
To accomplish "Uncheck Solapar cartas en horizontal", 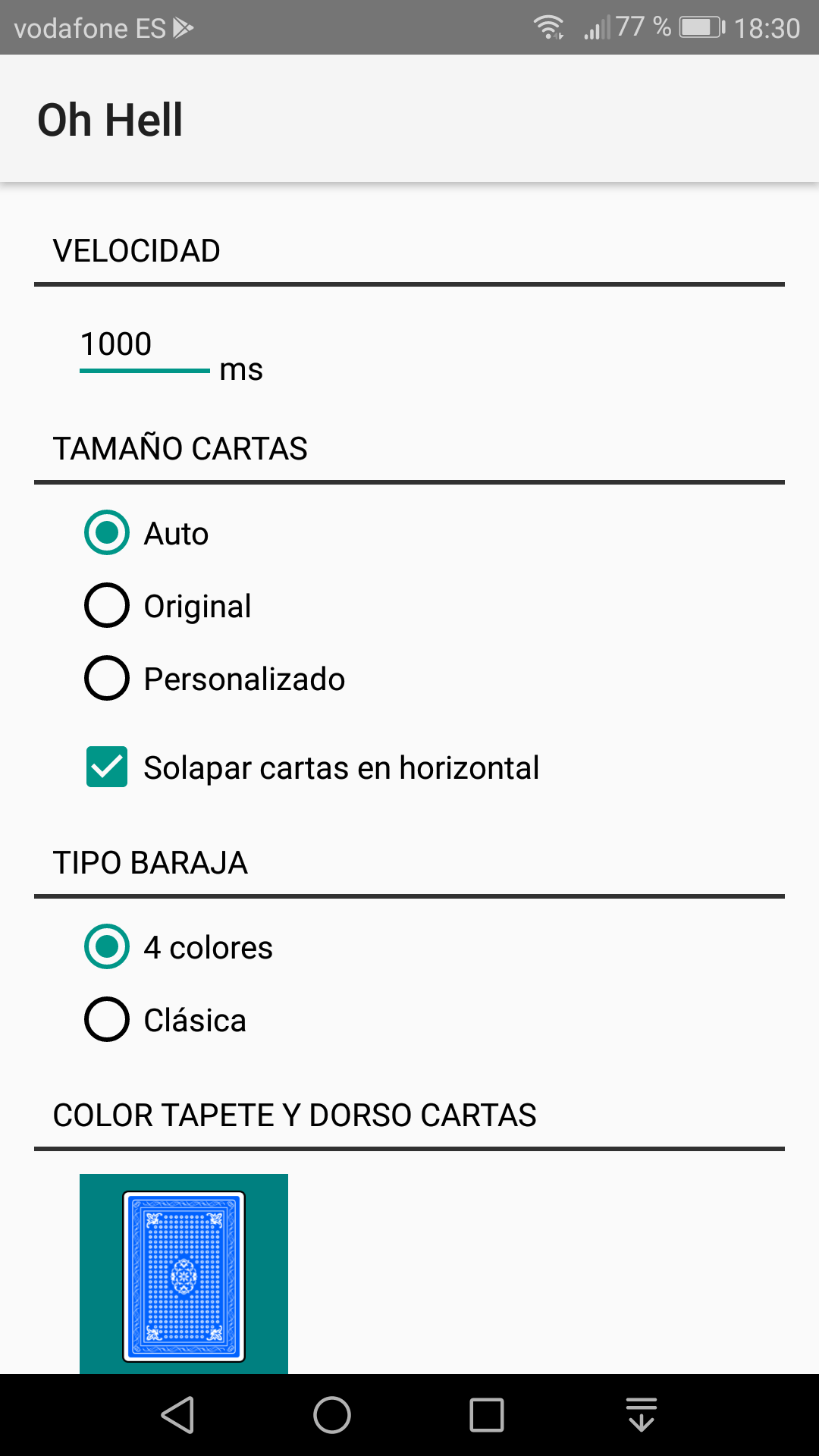I will [x=107, y=767].
